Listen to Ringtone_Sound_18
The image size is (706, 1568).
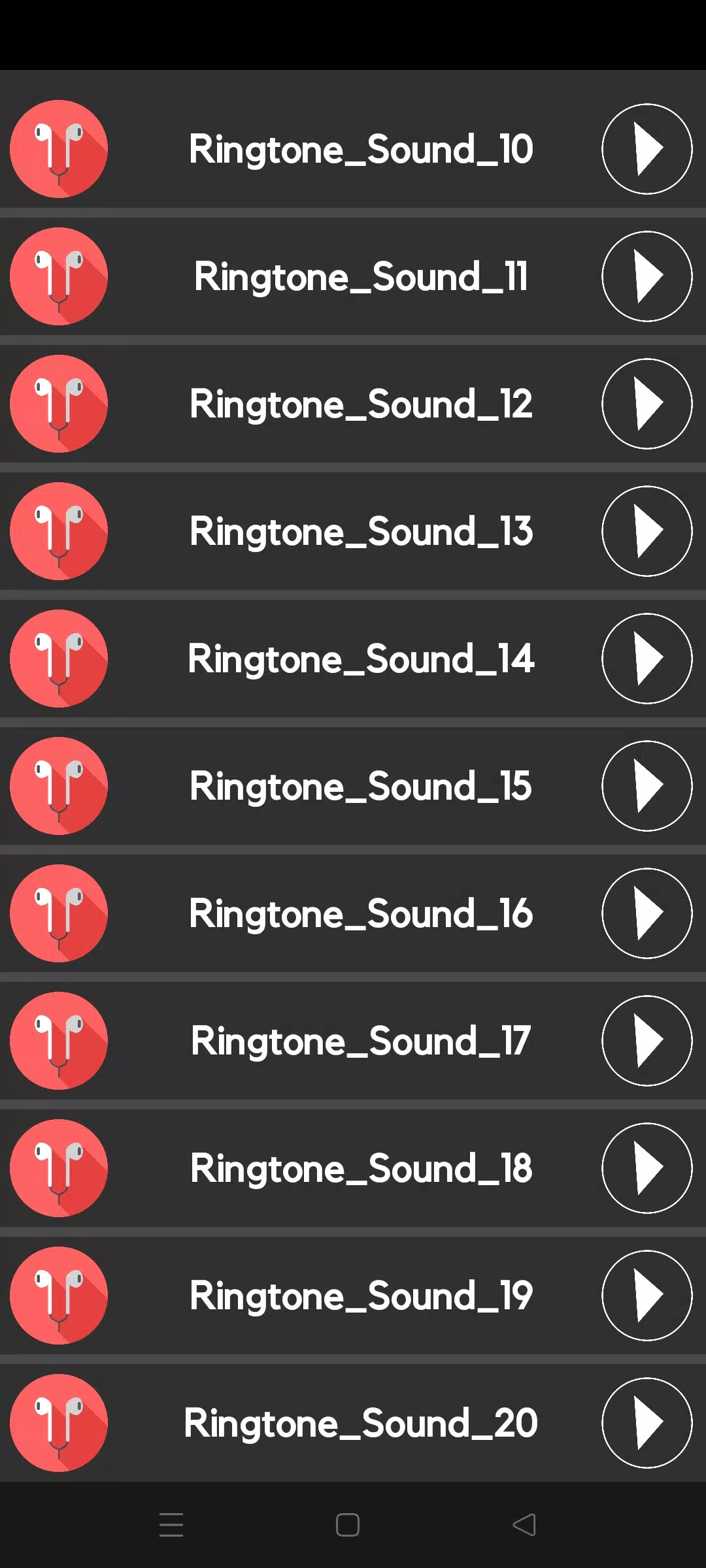coord(647,1168)
